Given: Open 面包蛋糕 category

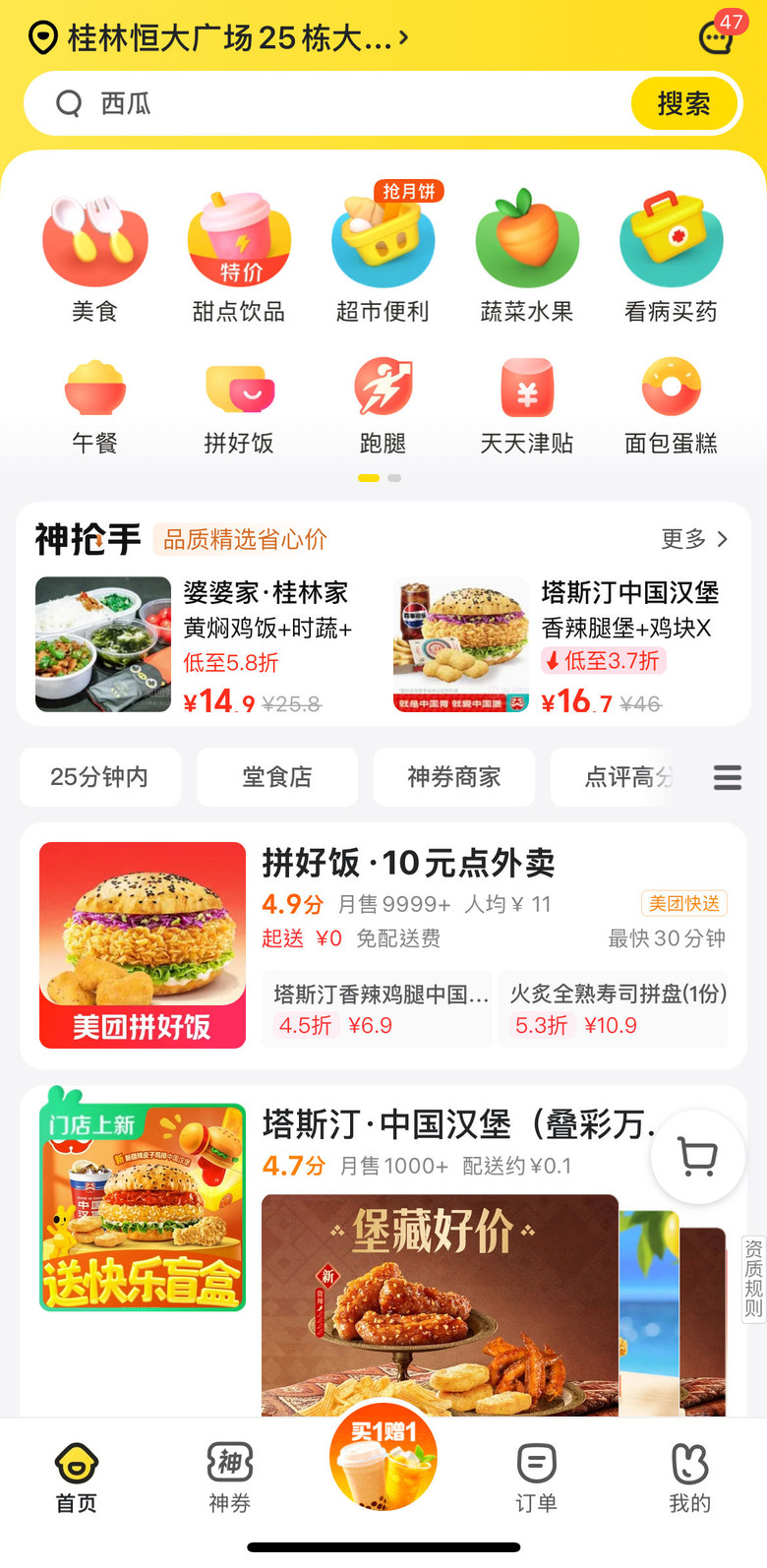Looking at the screenshot, I should pyautogui.click(x=671, y=407).
